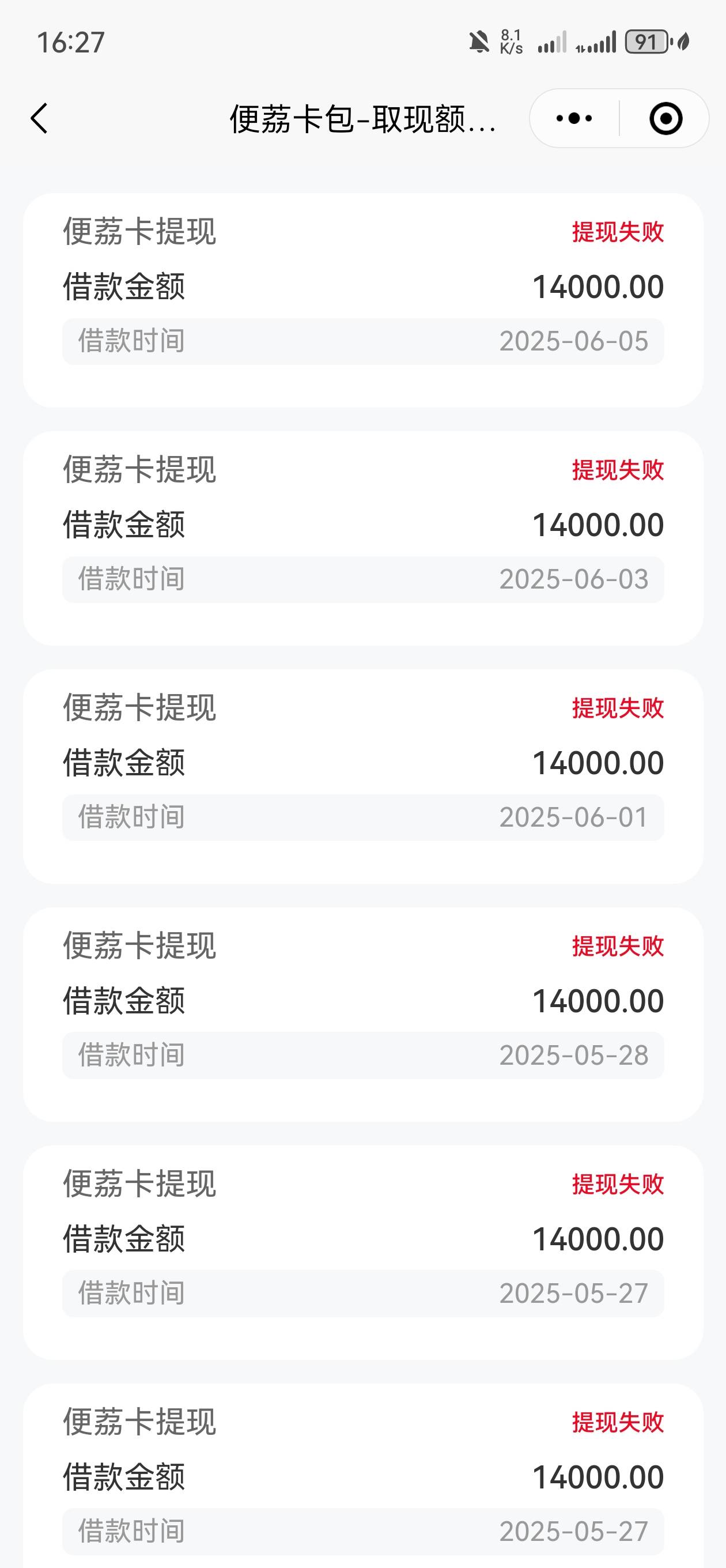Go back using the top-left arrow
The width and height of the screenshot is (726, 1568).
[x=40, y=118]
